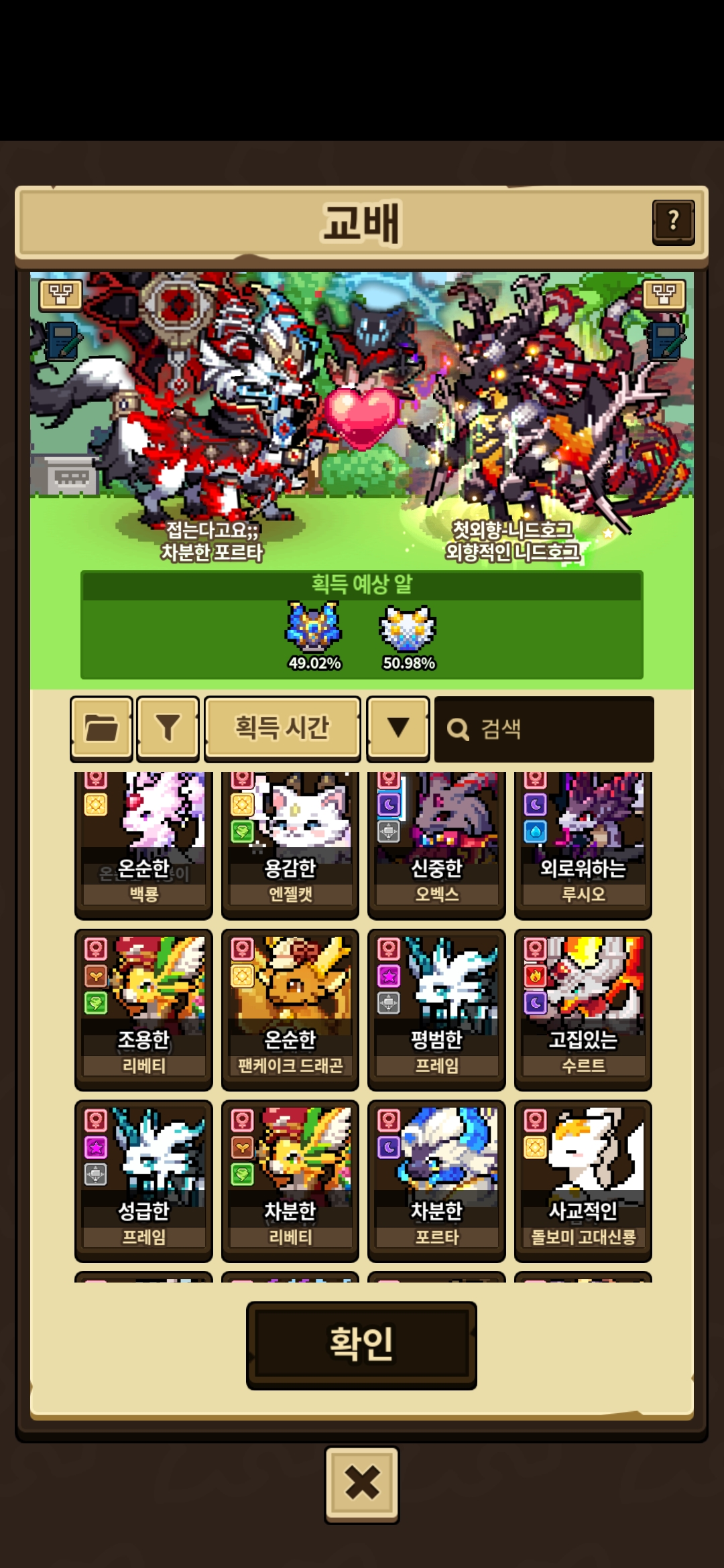Select the 온순한 백룡 dragon card
Viewport: 724px width, 1568px height.
pos(143,844)
